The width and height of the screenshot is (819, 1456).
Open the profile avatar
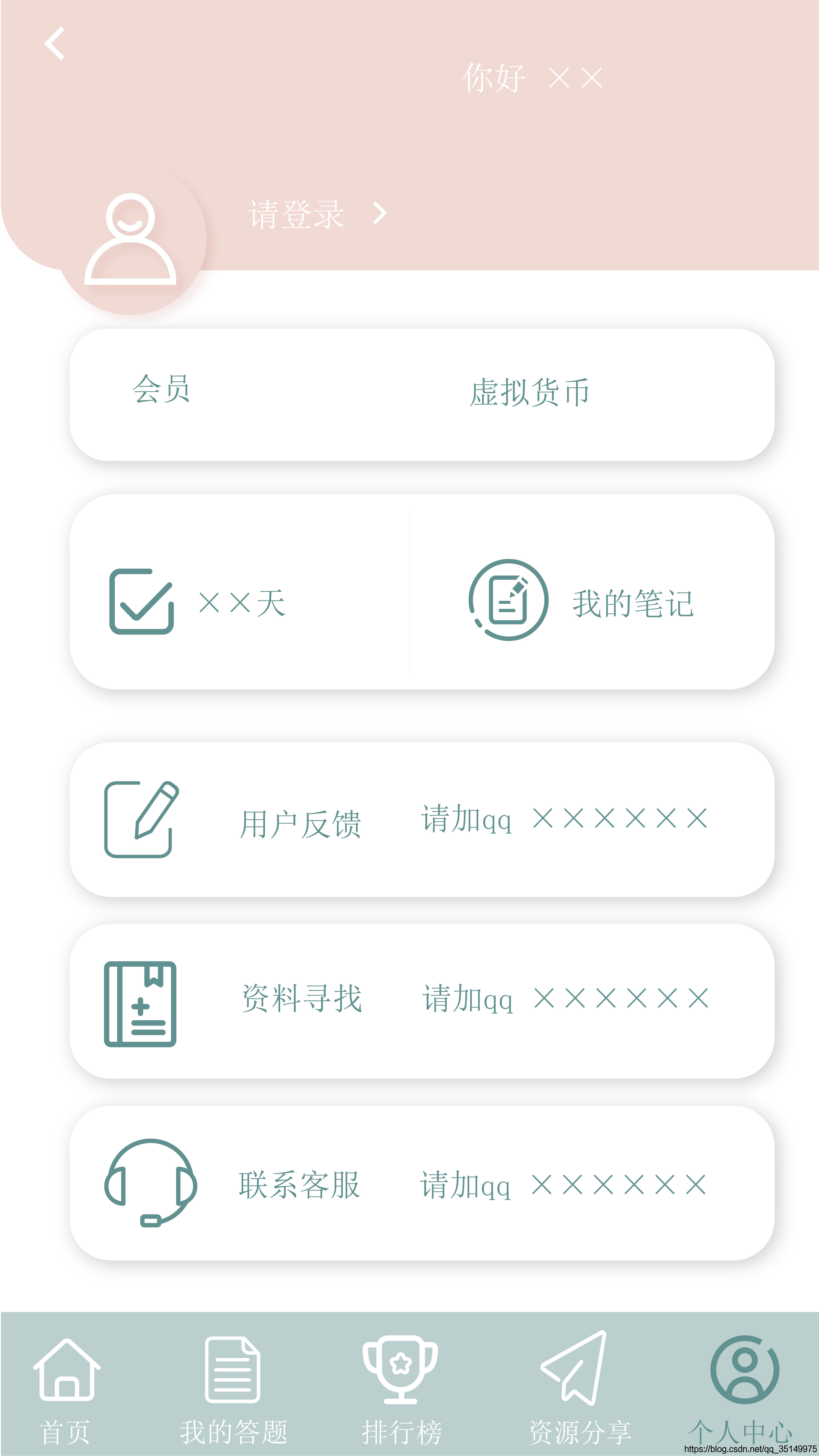(131, 240)
